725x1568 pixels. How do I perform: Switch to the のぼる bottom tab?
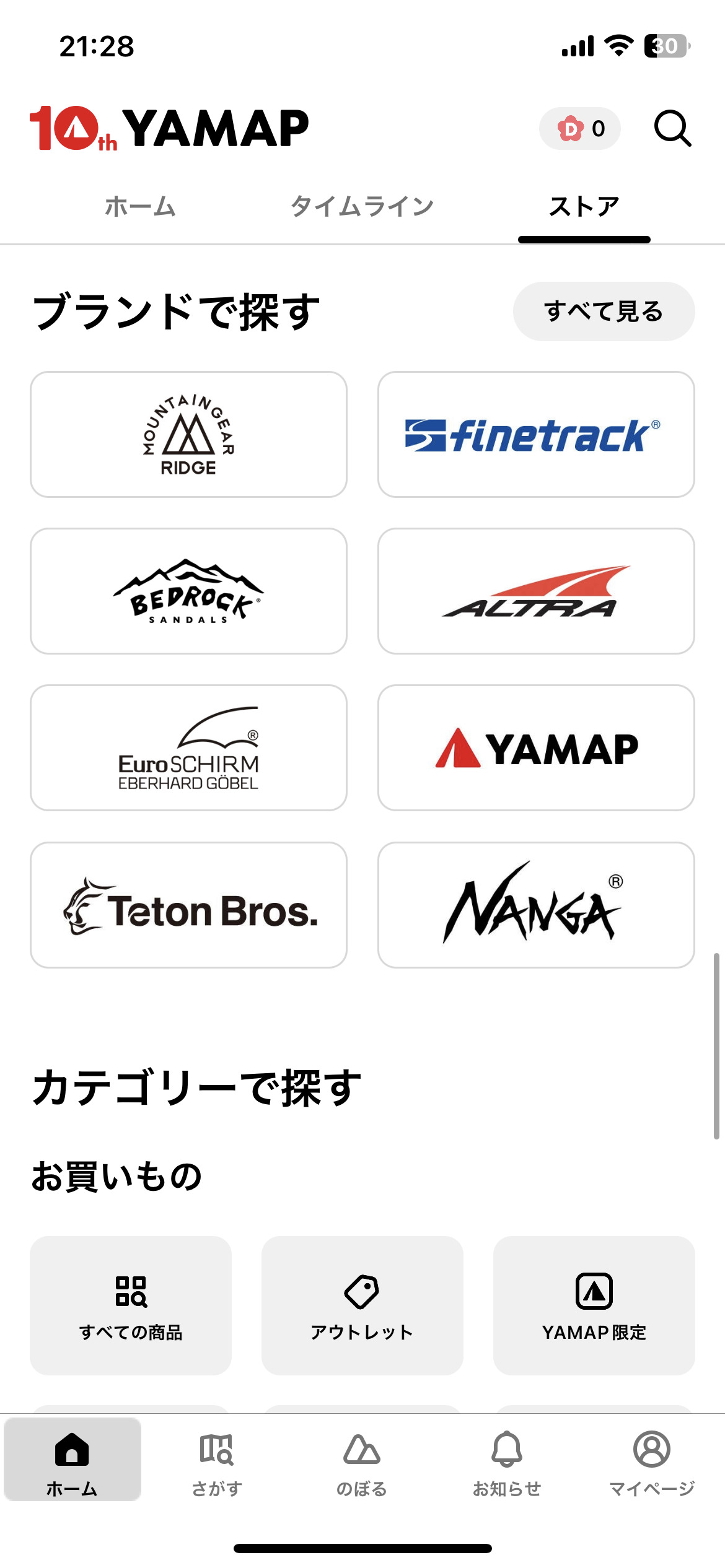(362, 1463)
